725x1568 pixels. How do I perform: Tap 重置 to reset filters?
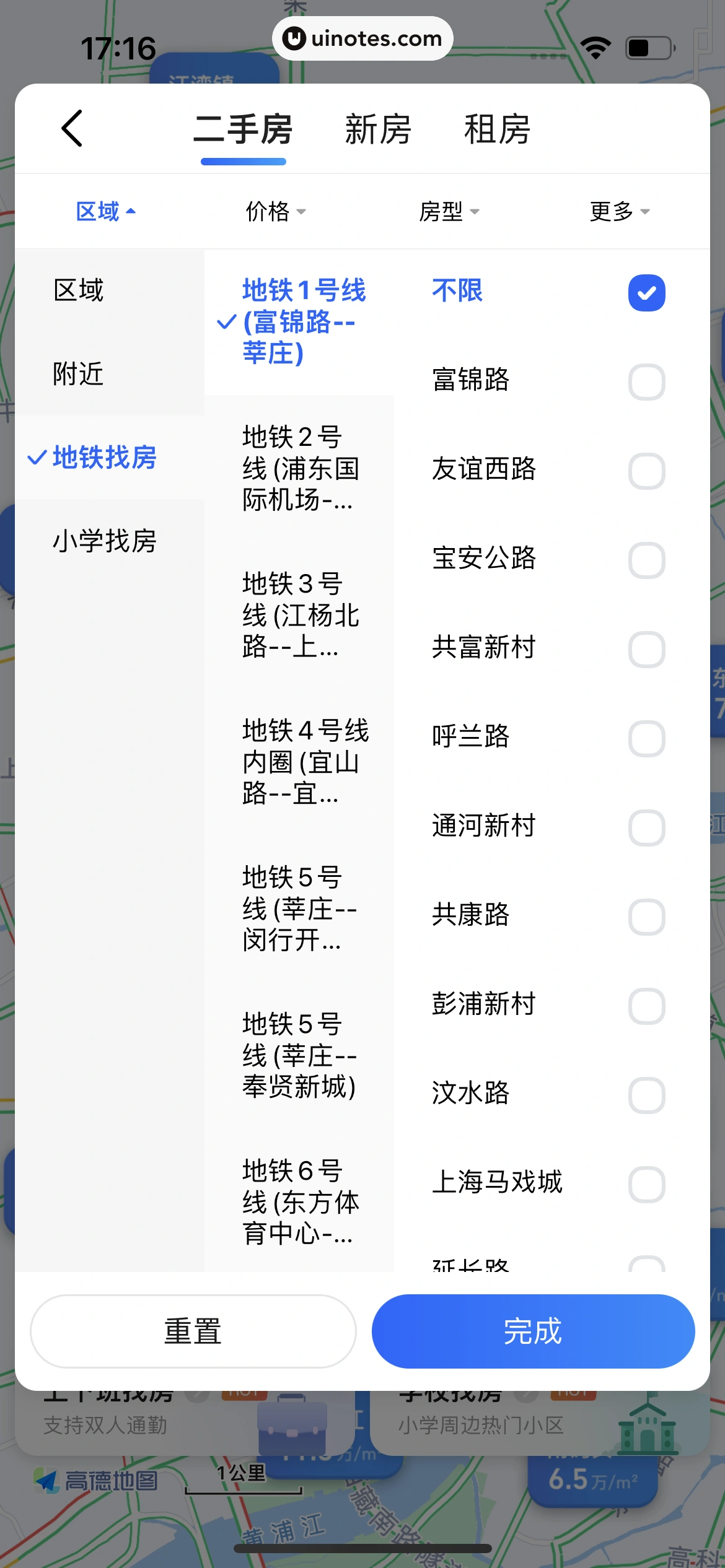[x=193, y=1331]
